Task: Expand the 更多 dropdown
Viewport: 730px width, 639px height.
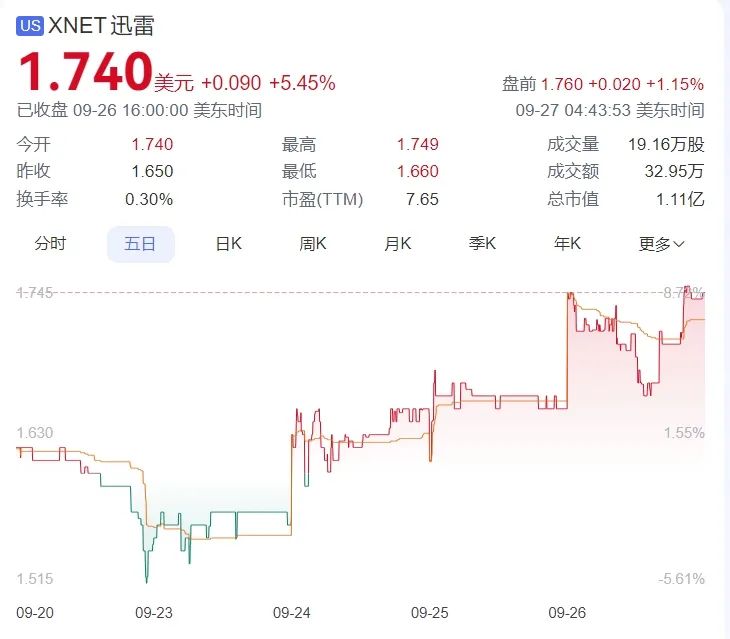Action: pos(662,243)
